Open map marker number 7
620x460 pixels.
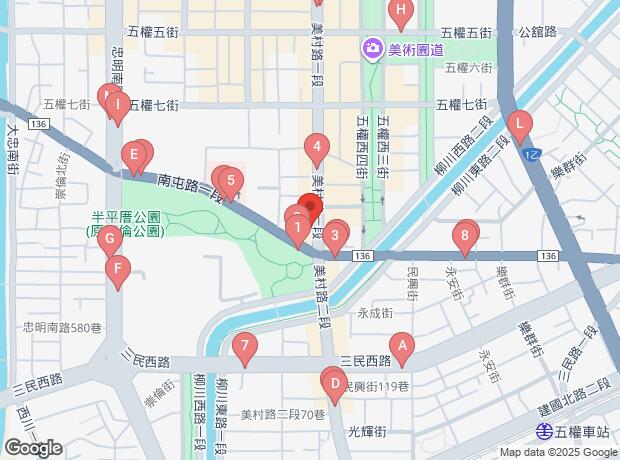pyautogui.click(x=245, y=346)
